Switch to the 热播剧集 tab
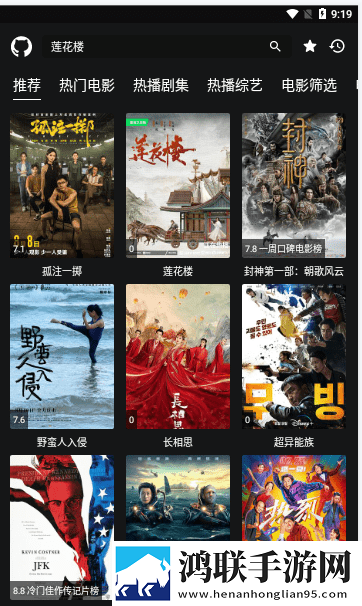The height and width of the screenshot is (606, 362). (x=161, y=85)
